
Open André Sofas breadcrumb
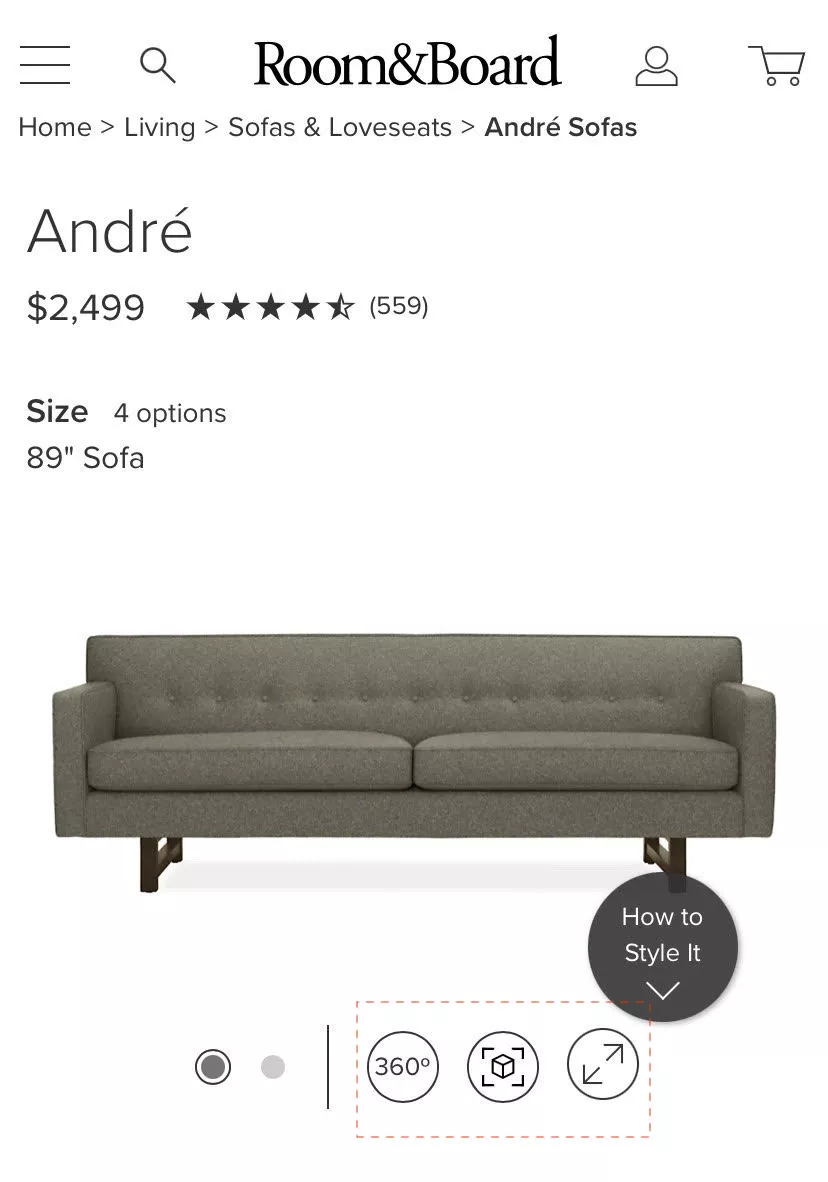point(561,127)
